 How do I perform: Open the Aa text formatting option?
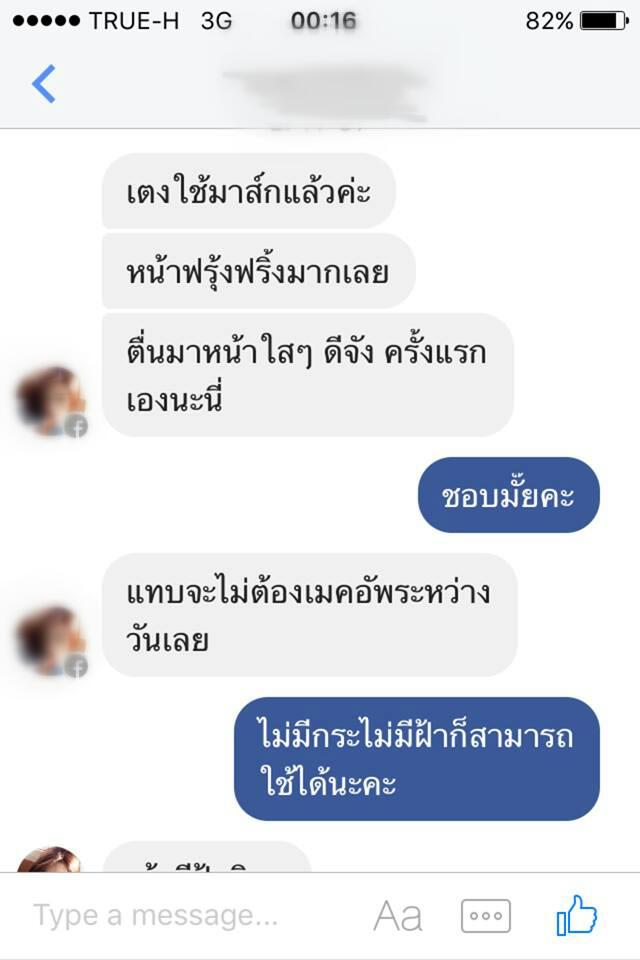click(398, 916)
